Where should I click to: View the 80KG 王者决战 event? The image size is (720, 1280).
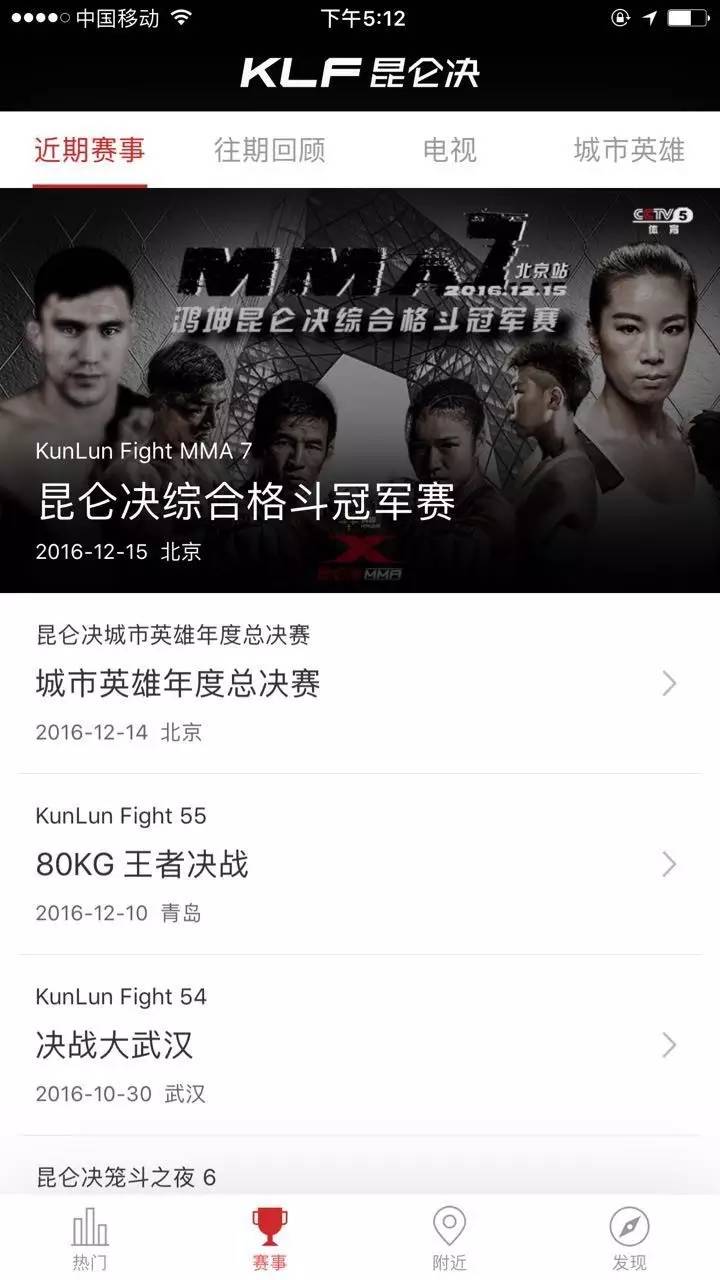(360, 864)
